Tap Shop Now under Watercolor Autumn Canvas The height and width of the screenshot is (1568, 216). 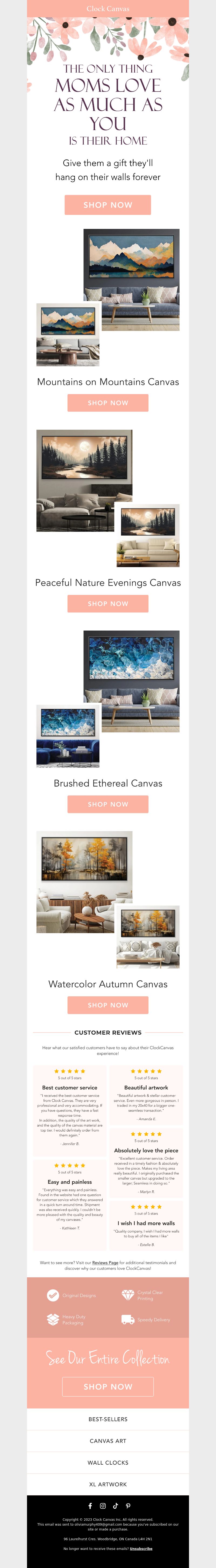tap(108, 1005)
